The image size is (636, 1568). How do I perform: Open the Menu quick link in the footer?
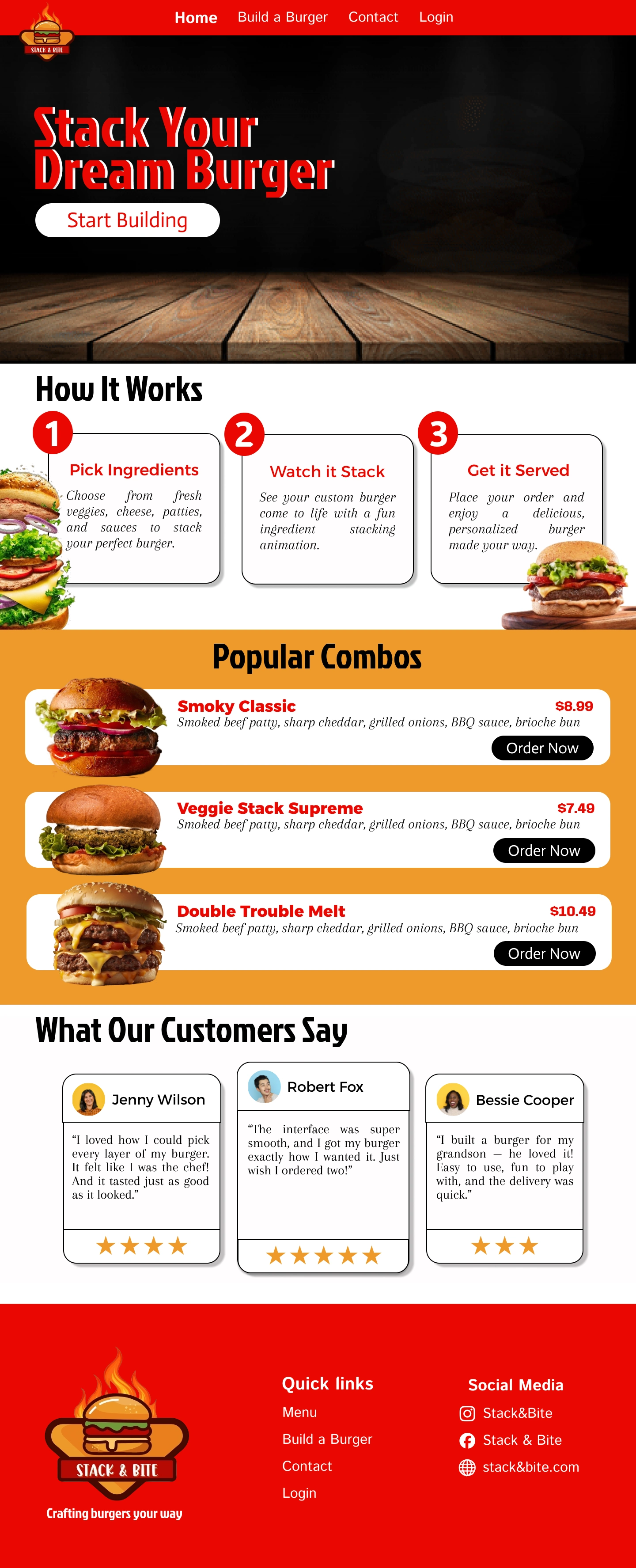click(x=299, y=1412)
